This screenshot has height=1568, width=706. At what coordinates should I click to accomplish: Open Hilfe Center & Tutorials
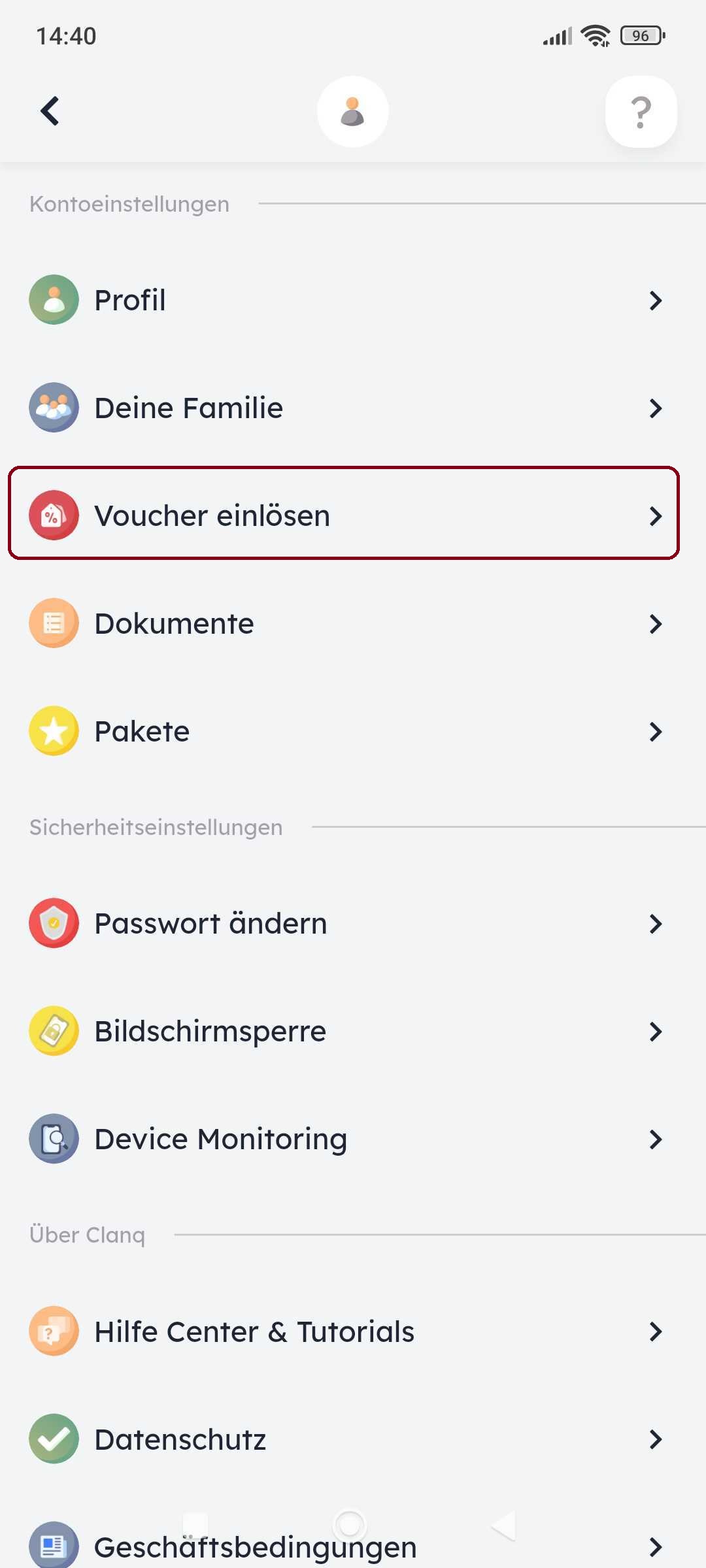coord(353,1331)
